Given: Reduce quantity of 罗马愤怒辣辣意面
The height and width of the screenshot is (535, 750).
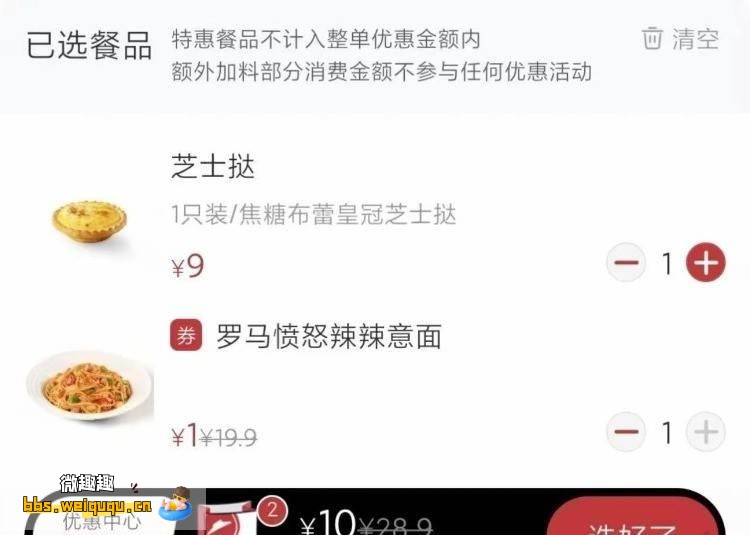Looking at the screenshot, I should (x=626, y=433).
